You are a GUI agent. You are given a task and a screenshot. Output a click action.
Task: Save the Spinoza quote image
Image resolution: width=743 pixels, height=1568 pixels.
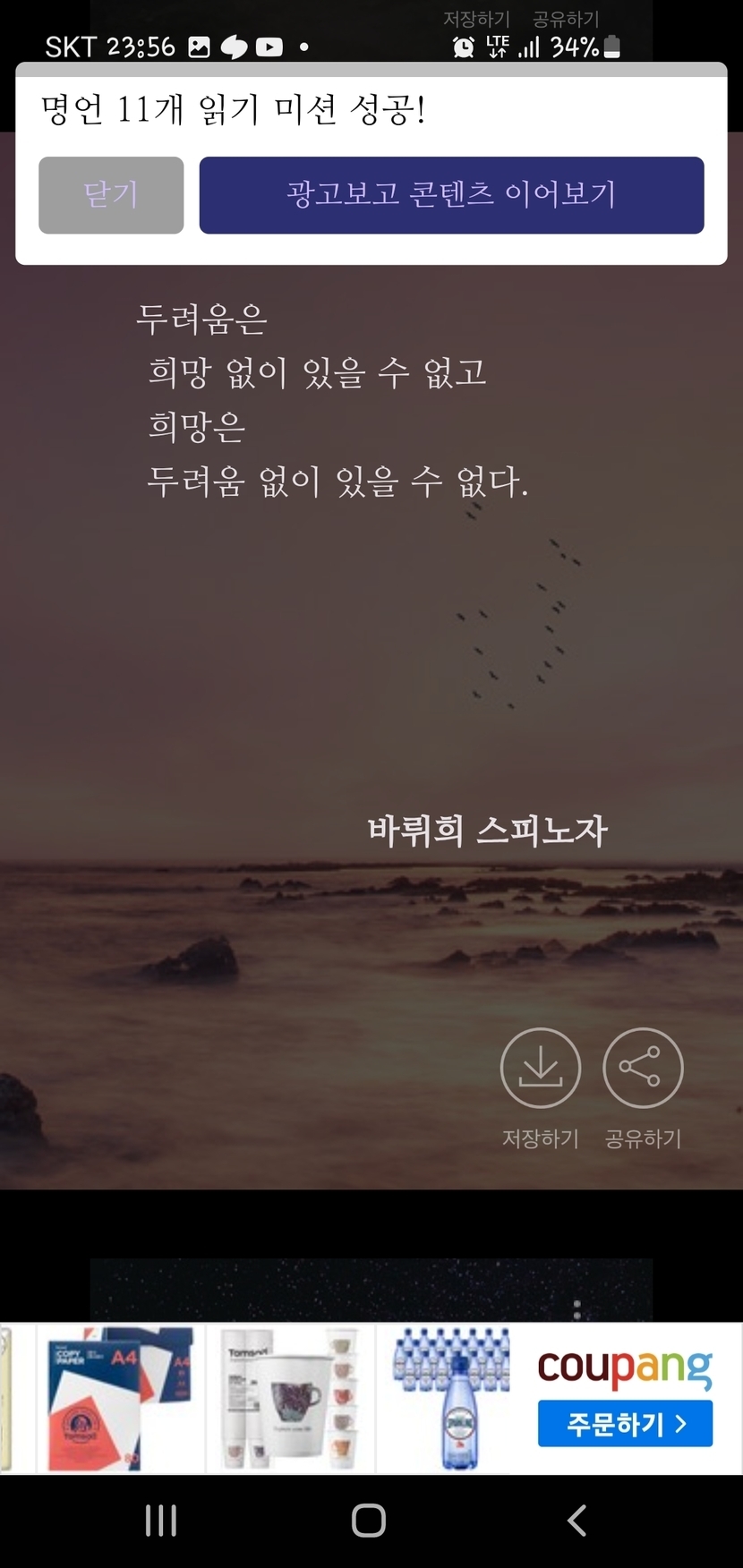[540, 1068]
